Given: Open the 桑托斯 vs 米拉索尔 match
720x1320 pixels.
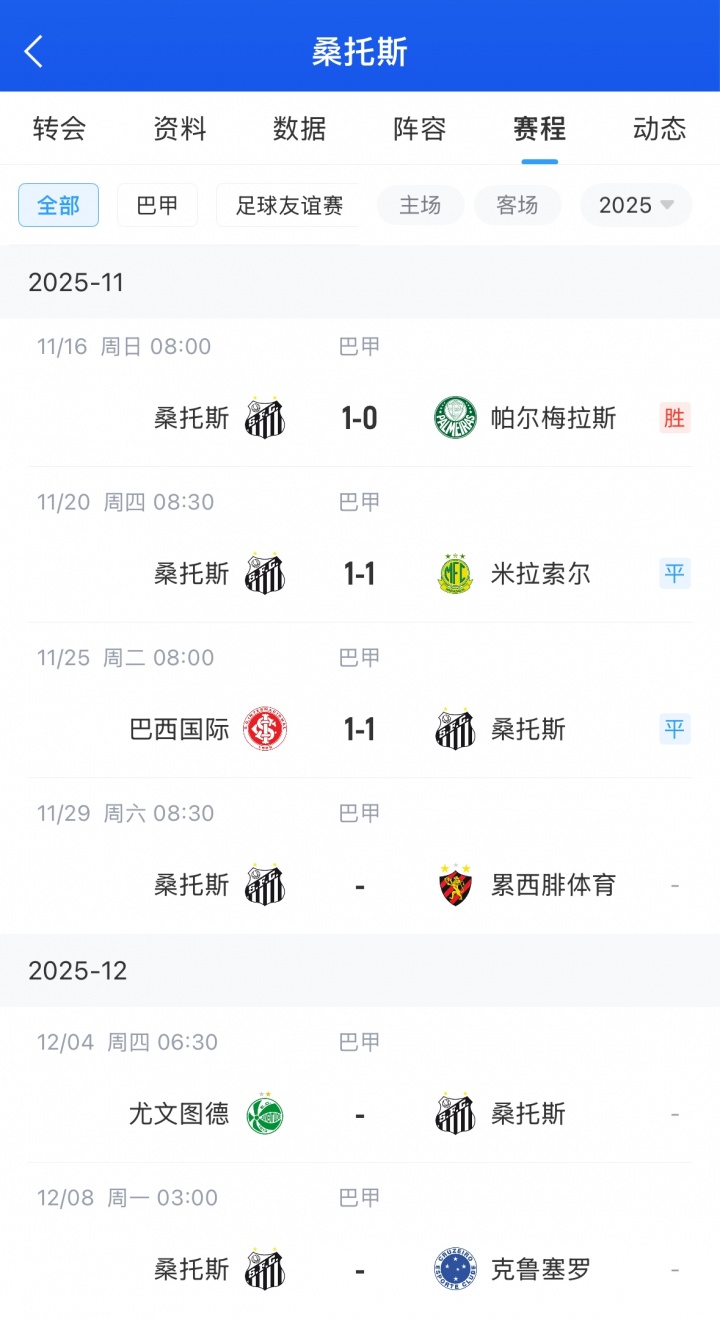Looking at the screenshot, I should tap(360, 574).
